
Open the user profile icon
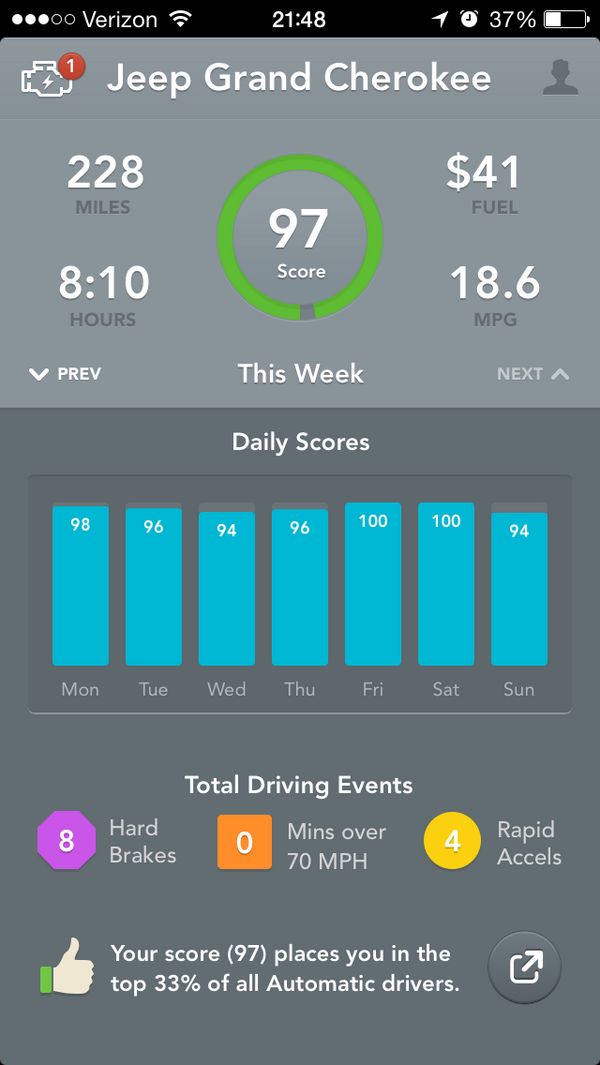(561, 77)
